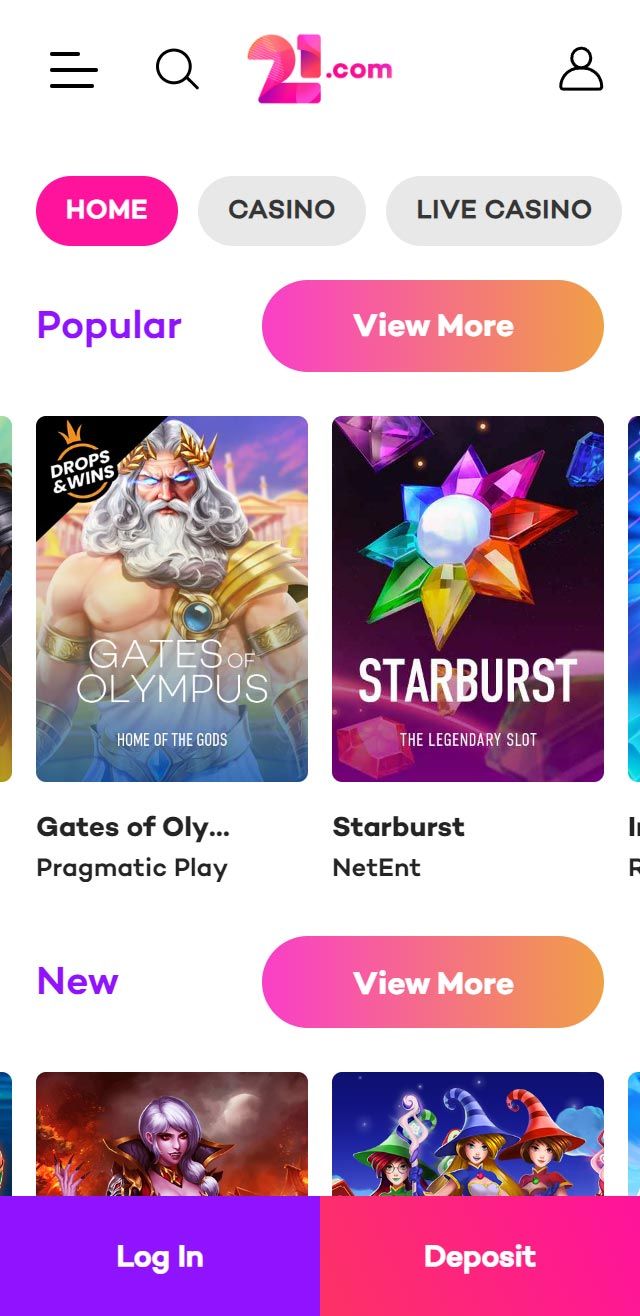Open the Gates of Olympus game
The height and width of the screenshot is (1316, 640).
pos(172,598)
